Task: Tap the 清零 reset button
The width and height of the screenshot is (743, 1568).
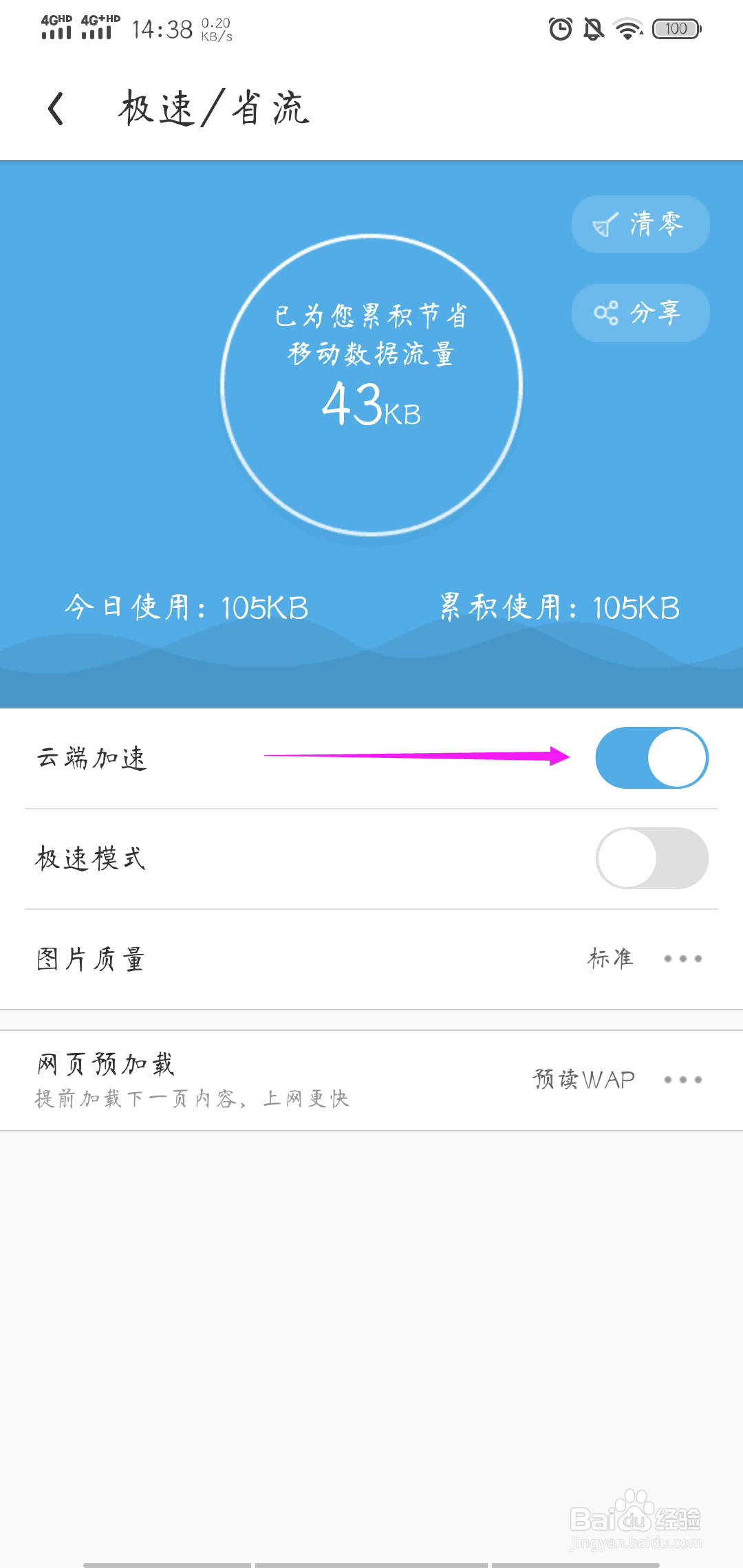Action: click(640, 224)
